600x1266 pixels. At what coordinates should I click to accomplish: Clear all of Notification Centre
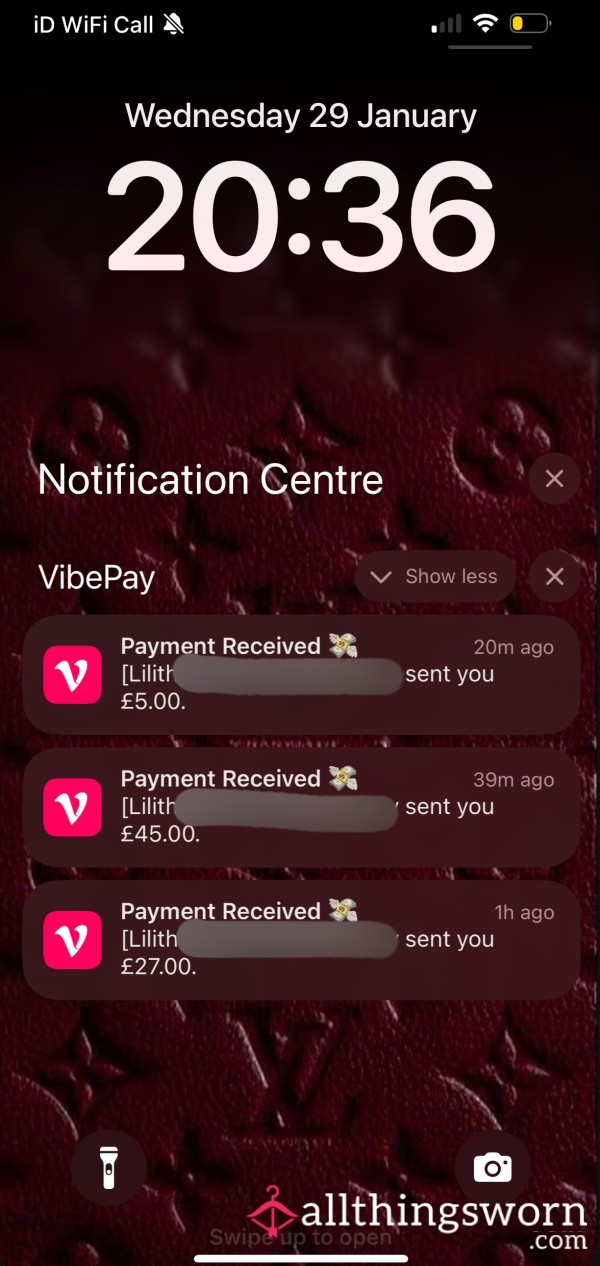click(x=554, y=480)
